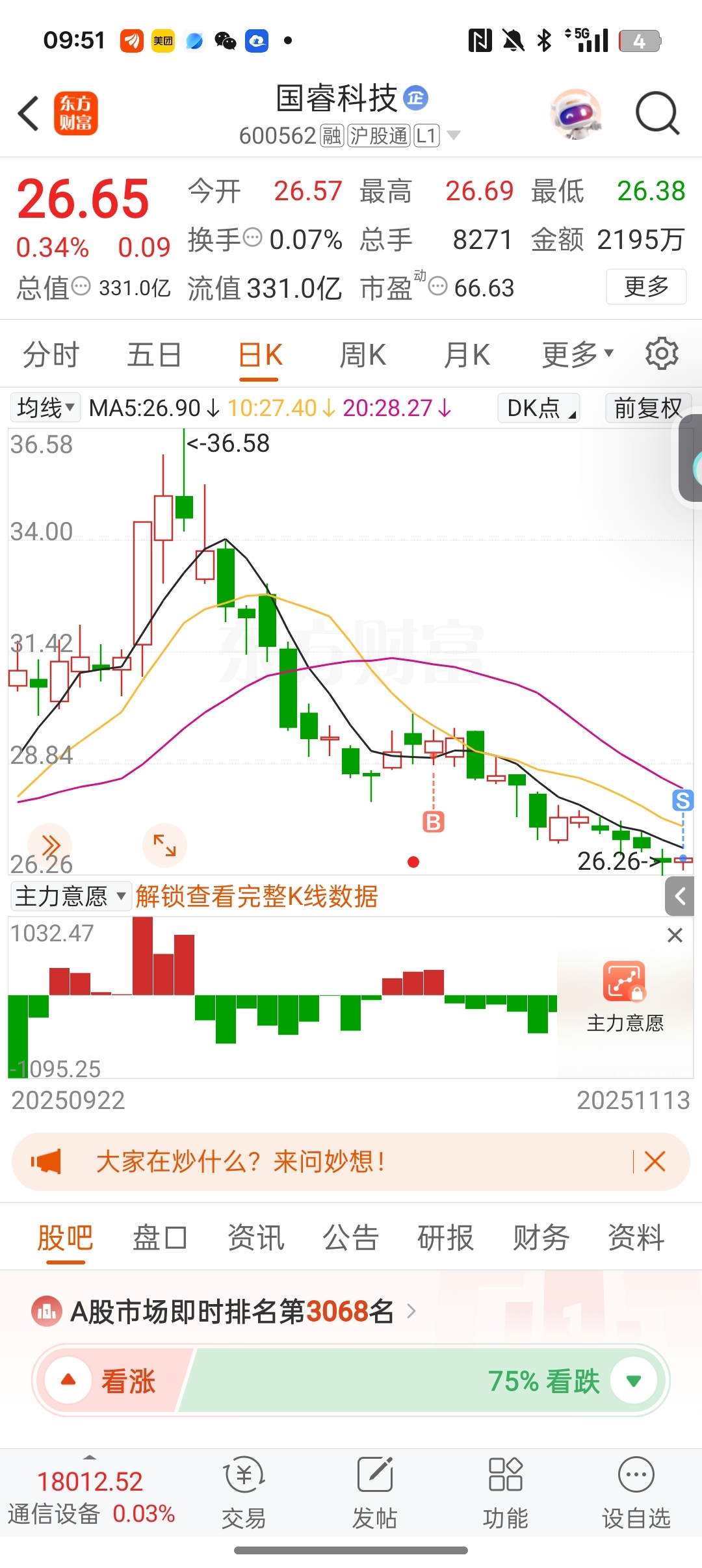The width and height of the screenshot is (702, 1568).
Task: Switch to the 五日 chart tab
Action: (154, 356)
